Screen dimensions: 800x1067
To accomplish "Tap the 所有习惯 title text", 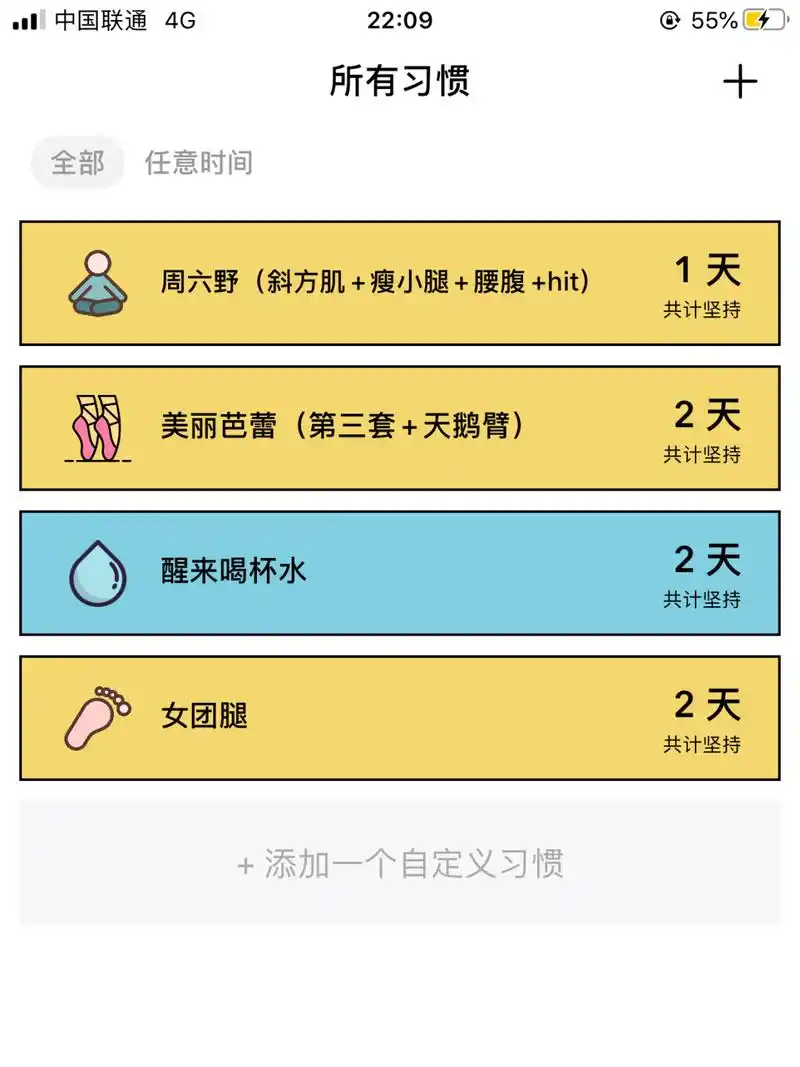I will point(400,81).
